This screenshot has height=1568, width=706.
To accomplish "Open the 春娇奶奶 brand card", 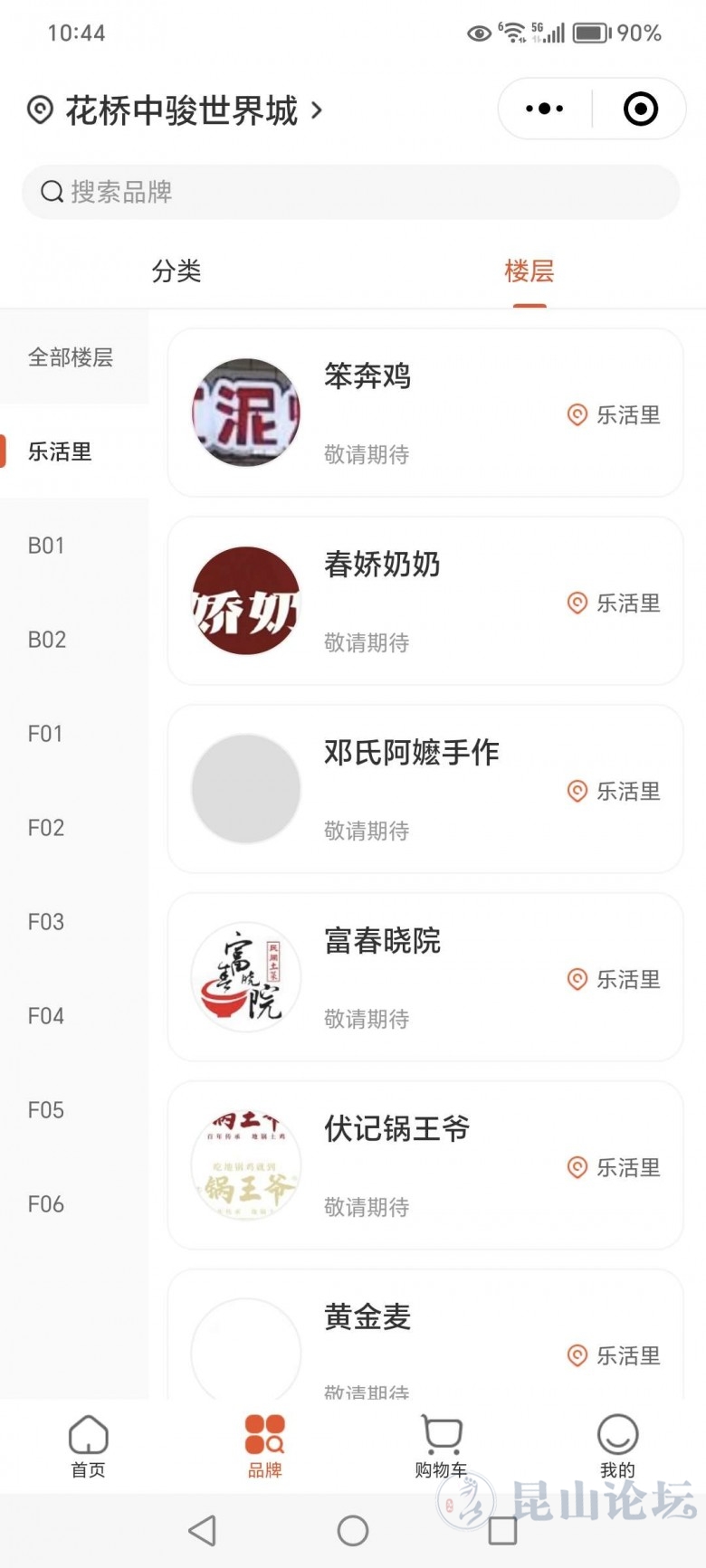I will [x=425, y=601].
